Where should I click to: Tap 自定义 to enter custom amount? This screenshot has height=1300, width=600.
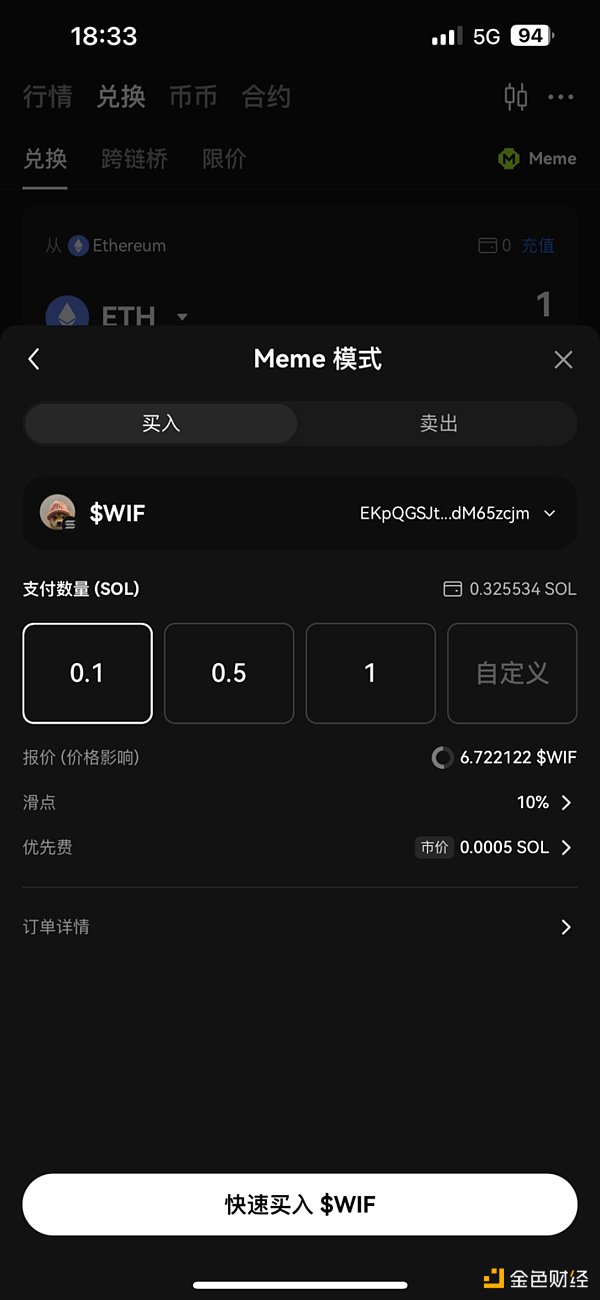click(x=512, y=673)
